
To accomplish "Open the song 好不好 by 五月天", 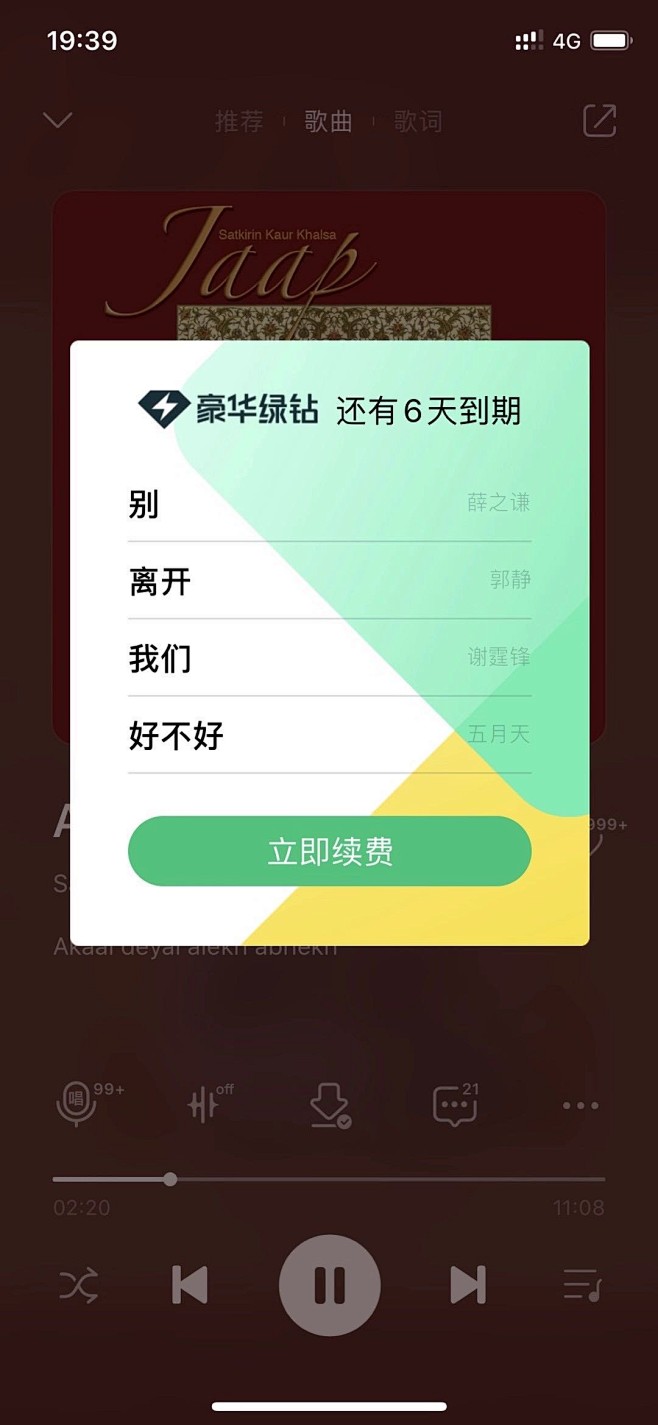I will (329, 735).
